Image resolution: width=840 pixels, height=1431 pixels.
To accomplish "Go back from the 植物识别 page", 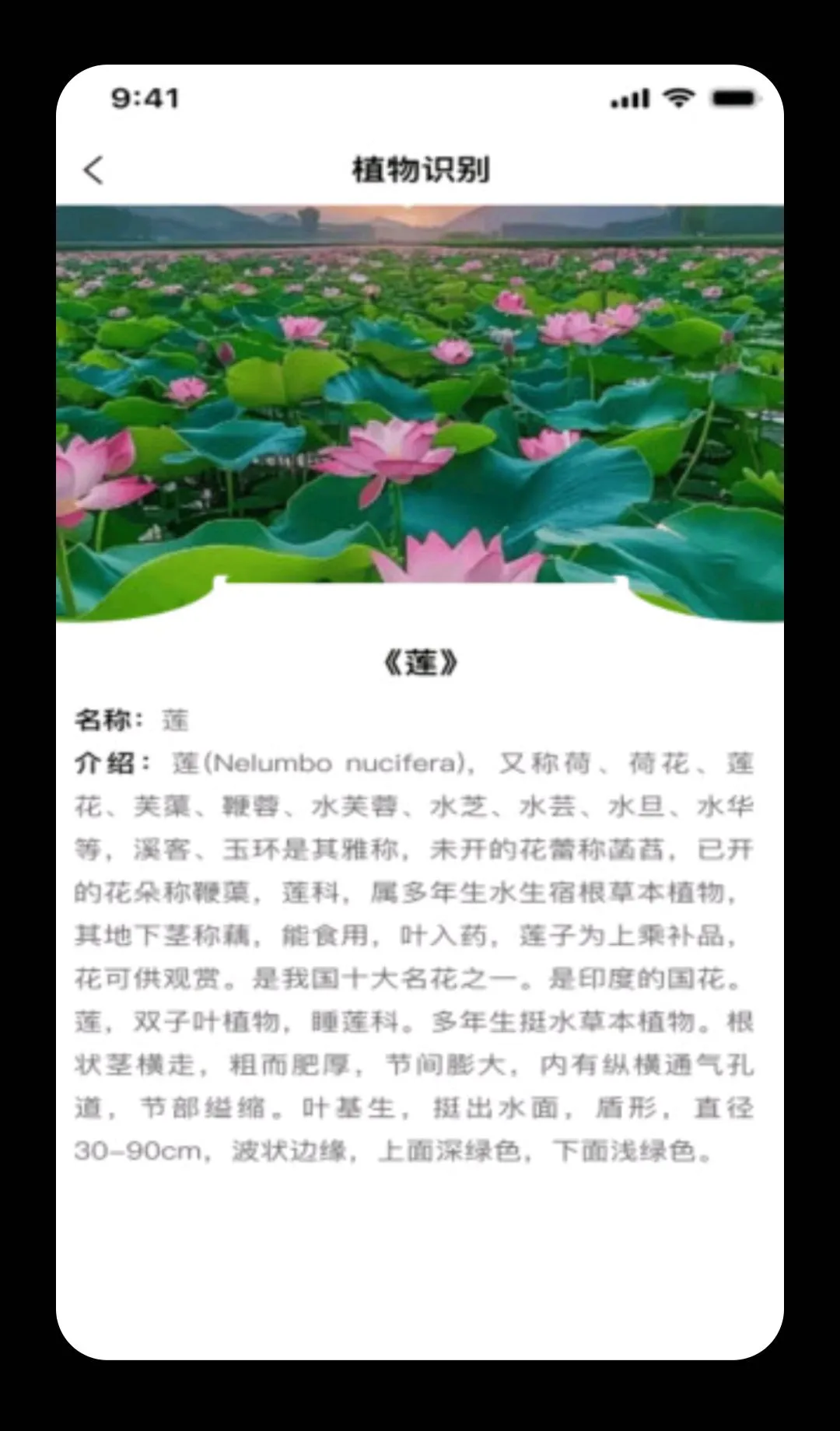I will coord(93,170).
